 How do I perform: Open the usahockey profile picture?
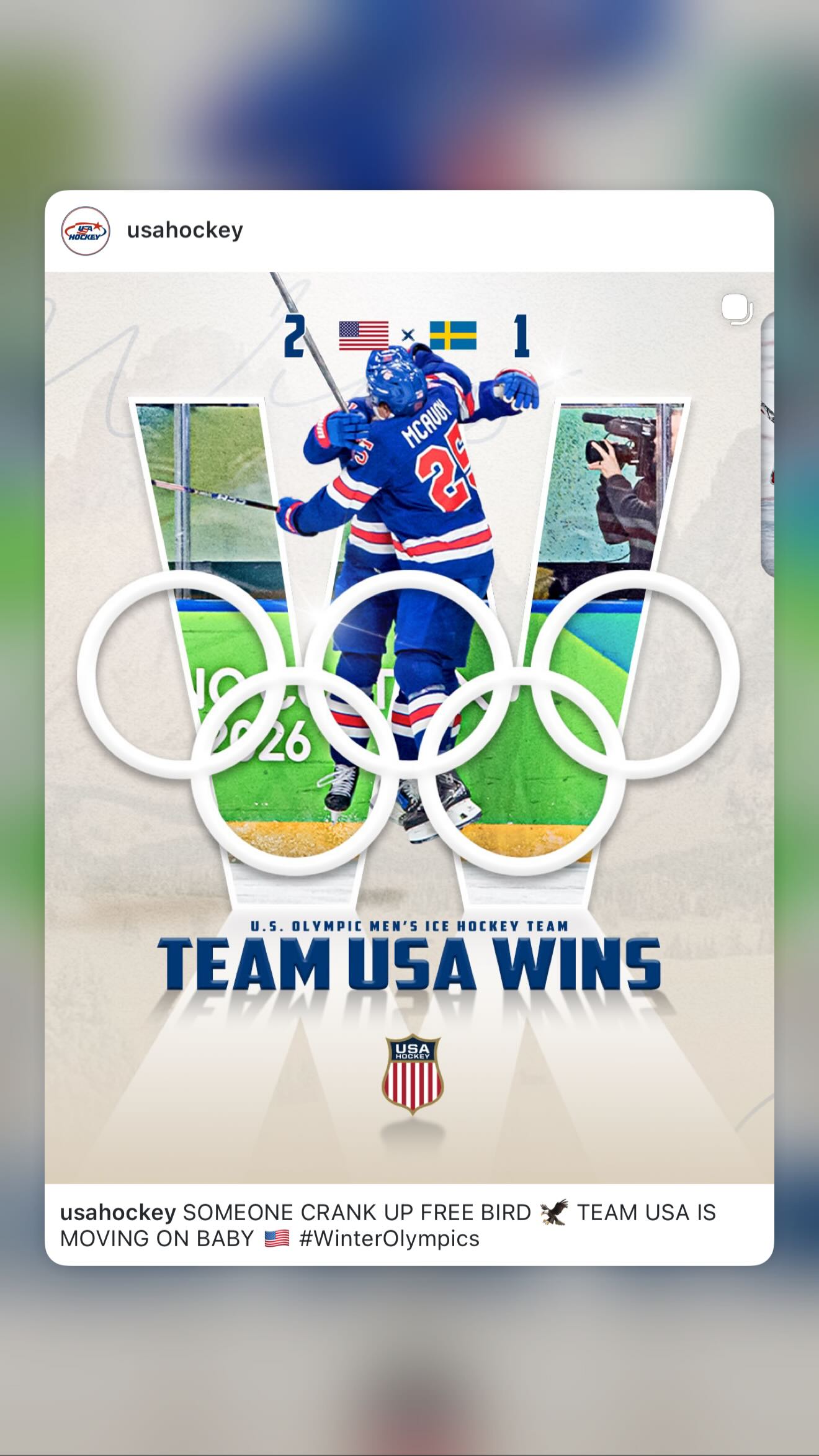tap(86, 231)
